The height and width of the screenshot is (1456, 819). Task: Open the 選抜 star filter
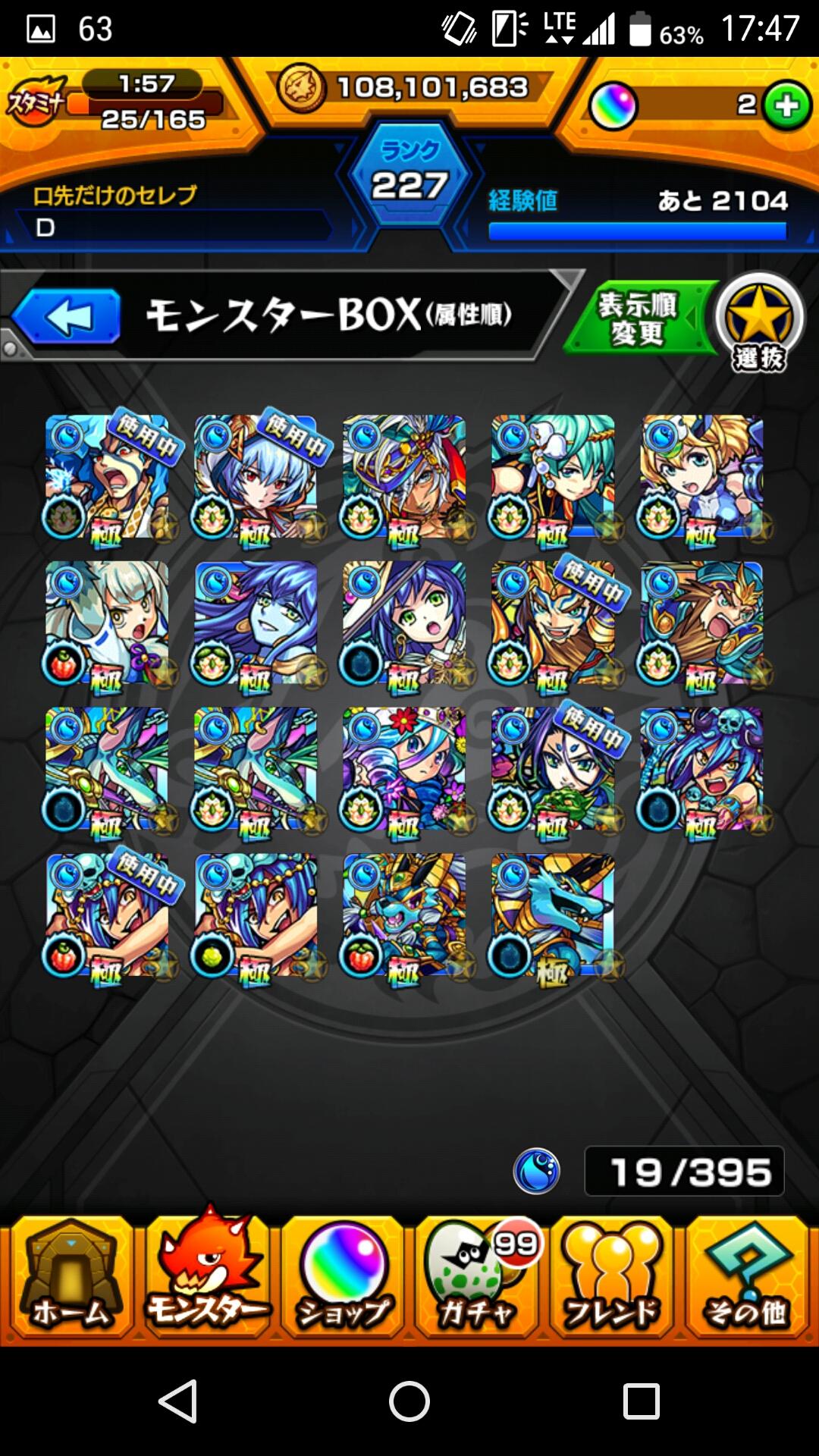[759, 322]
